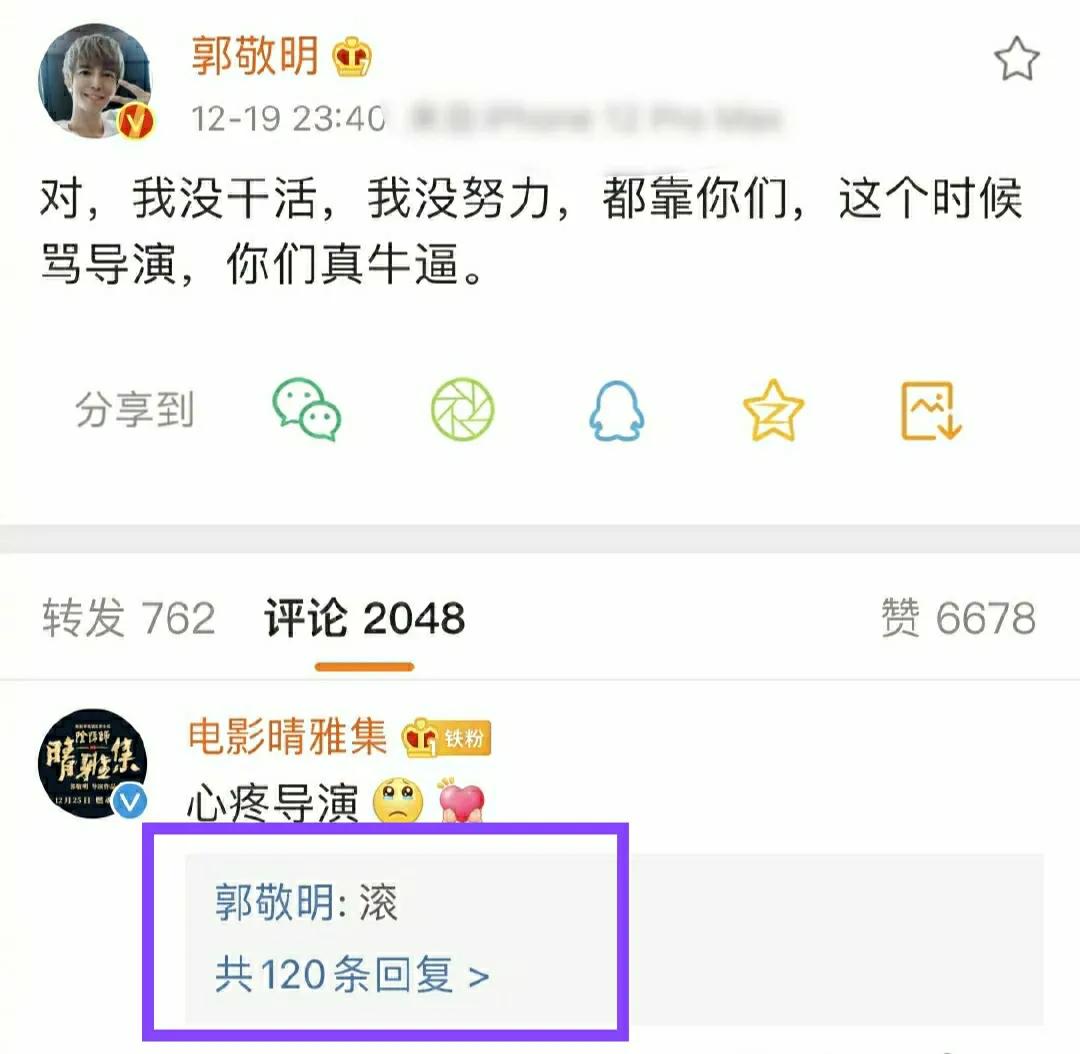The image size is (1080, 1054).
Task: Open 电影晴雅集's avatar
Action: click(x=93, y=763)
